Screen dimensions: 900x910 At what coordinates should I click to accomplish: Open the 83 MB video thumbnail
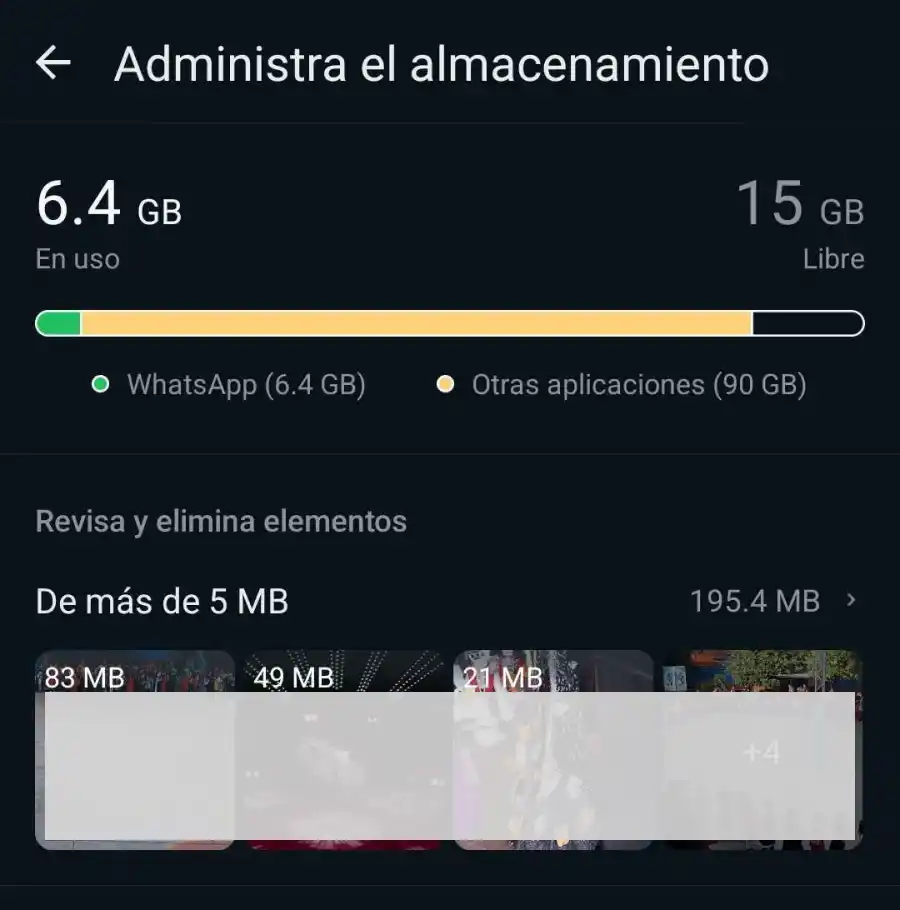point(135,750)
